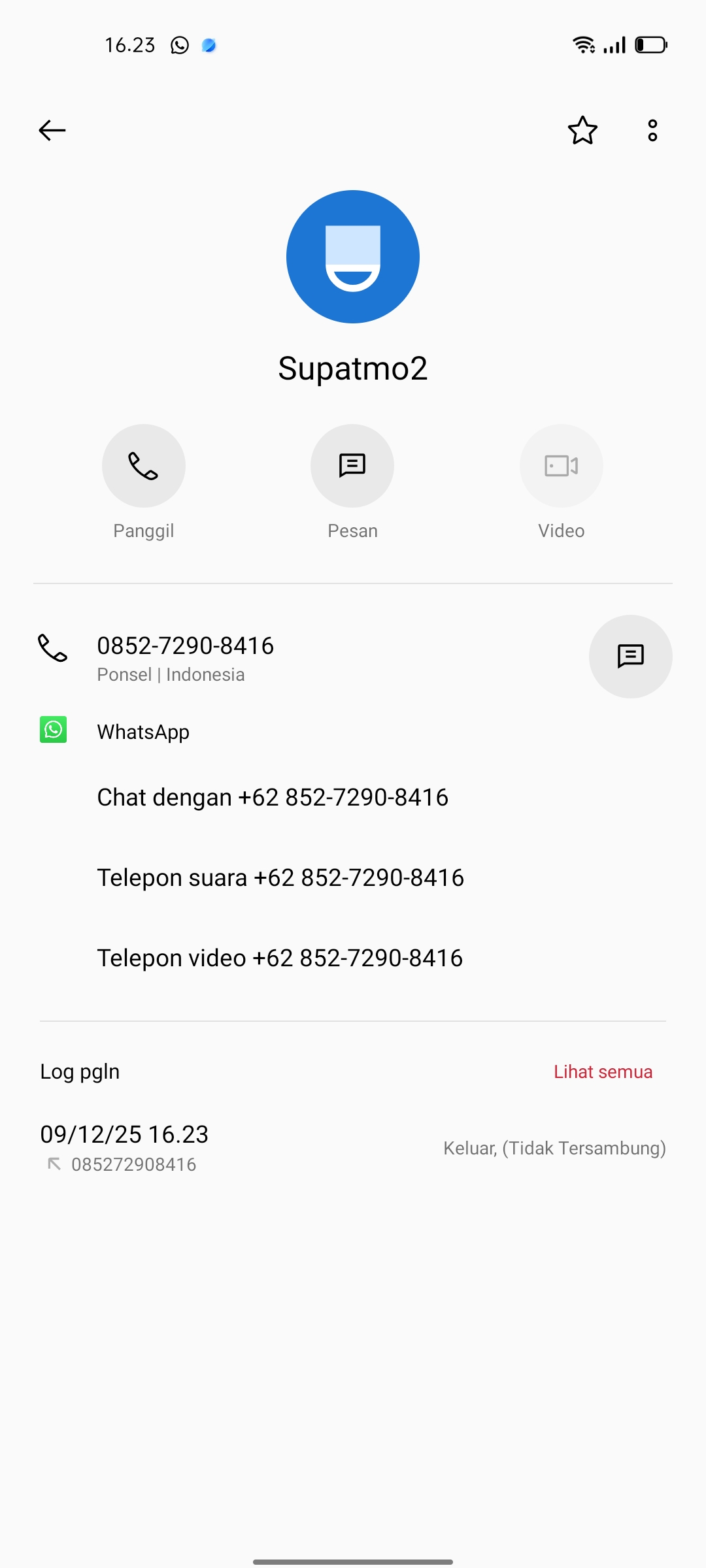
Task: Open Lihat semua call history
Action: pos(603,1071)
